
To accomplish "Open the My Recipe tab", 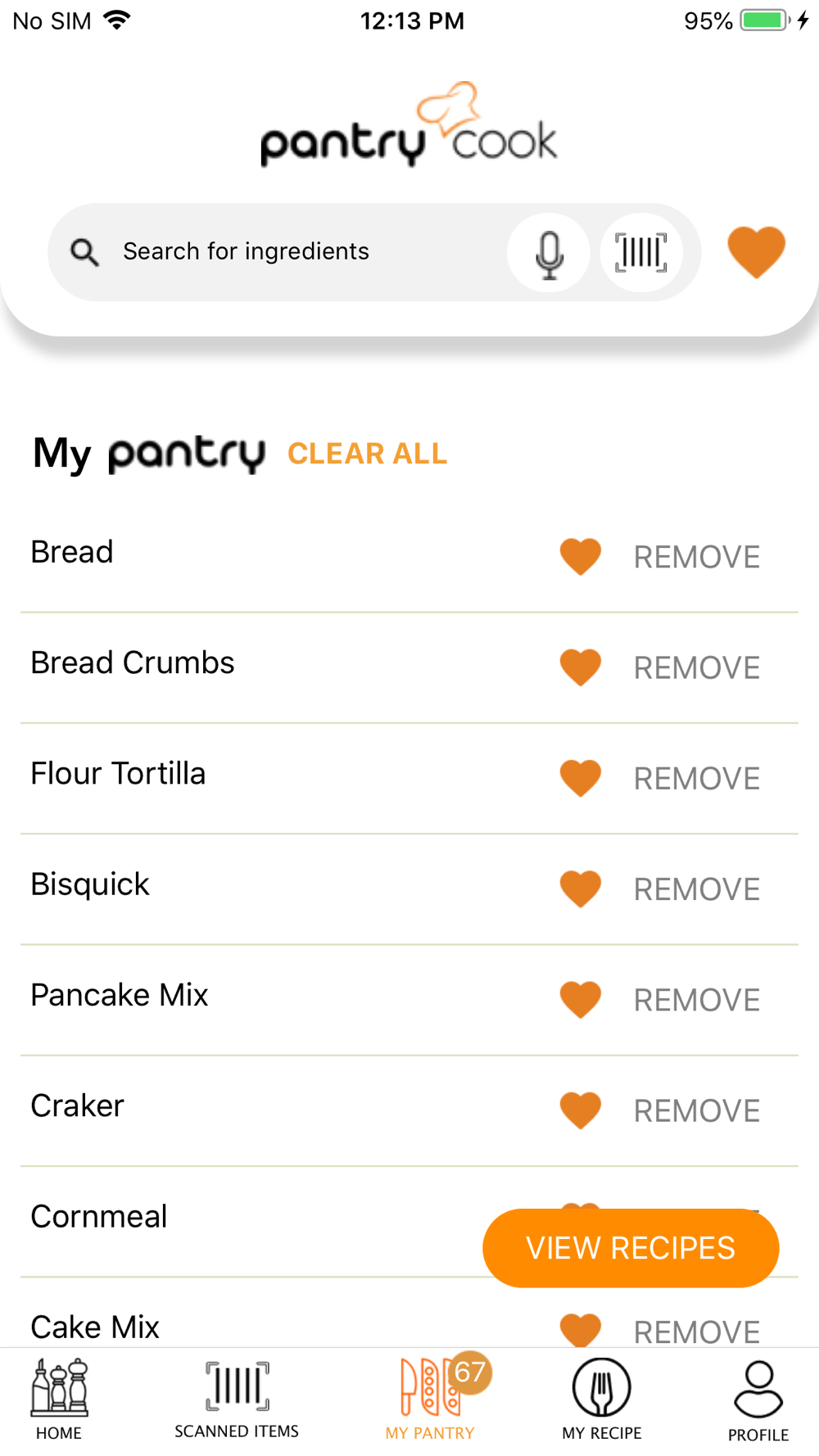I will pos(602,1400).
